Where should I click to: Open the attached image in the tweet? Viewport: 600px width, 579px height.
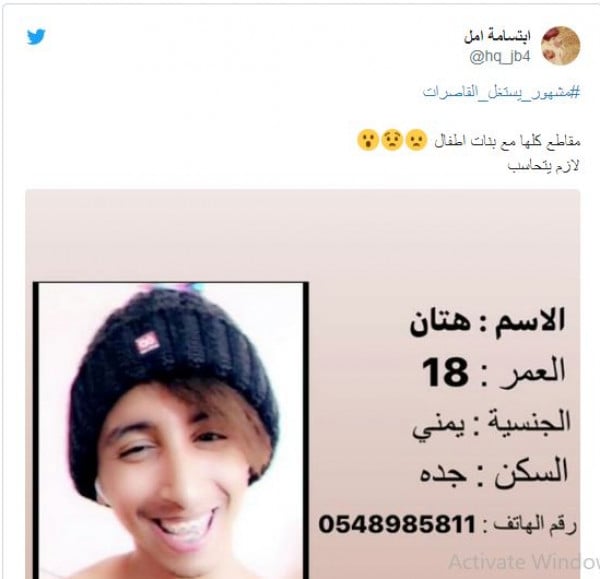coord(302,385)
